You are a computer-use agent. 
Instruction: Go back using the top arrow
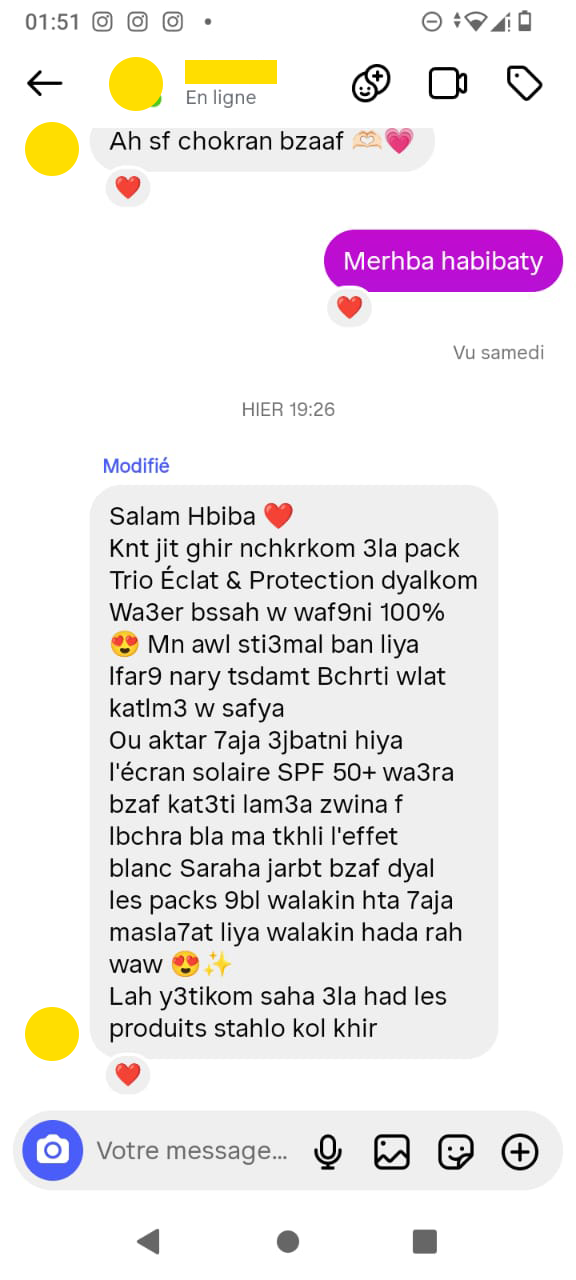click(45, 84)
